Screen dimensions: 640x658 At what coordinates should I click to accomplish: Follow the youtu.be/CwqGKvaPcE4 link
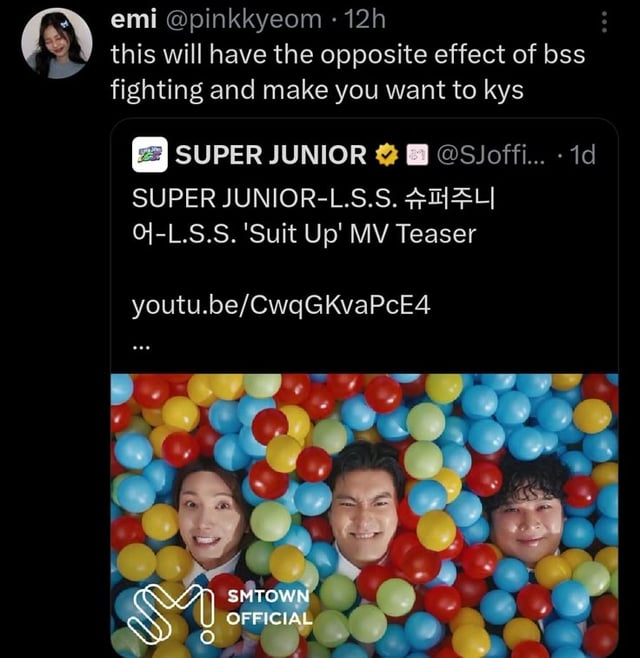(x=281, y=305)
